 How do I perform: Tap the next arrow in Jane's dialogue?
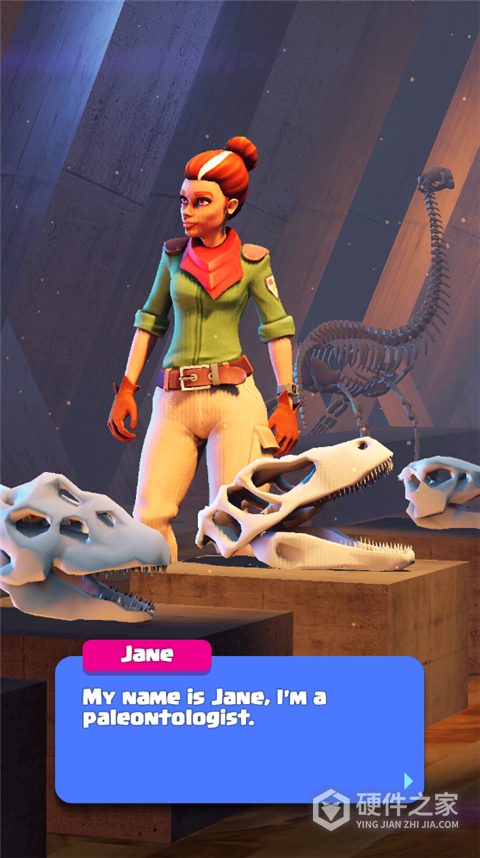[x=408, y=780]
